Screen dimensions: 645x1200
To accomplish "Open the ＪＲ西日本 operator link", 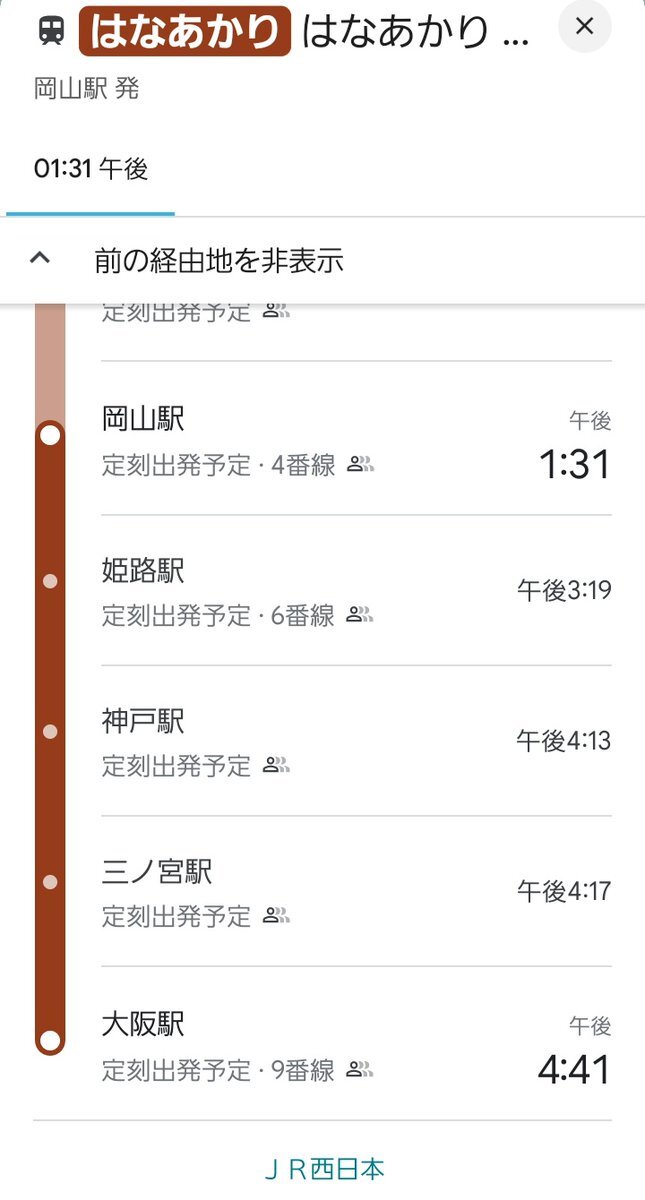I will (324, 1168).
